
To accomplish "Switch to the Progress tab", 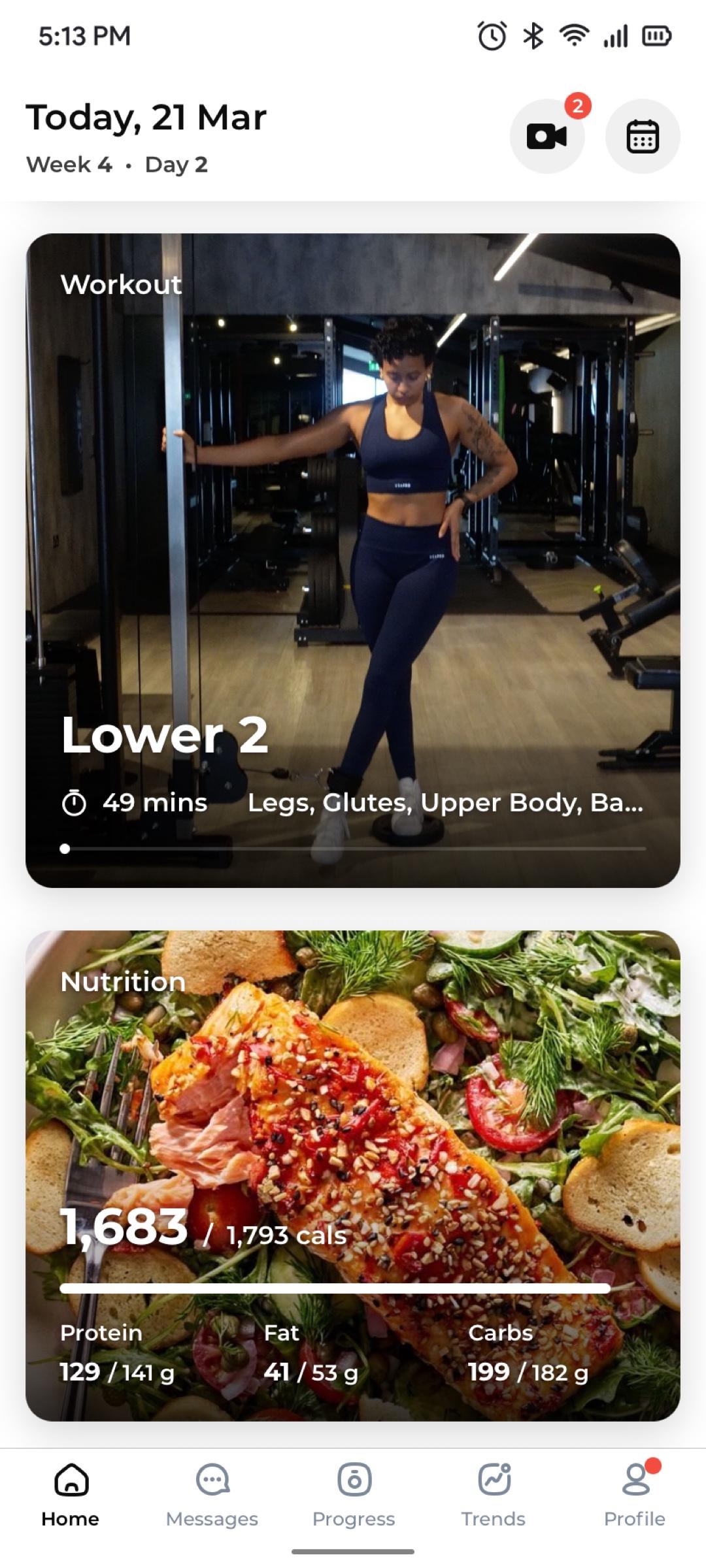I will click(x=354, y=1494).
